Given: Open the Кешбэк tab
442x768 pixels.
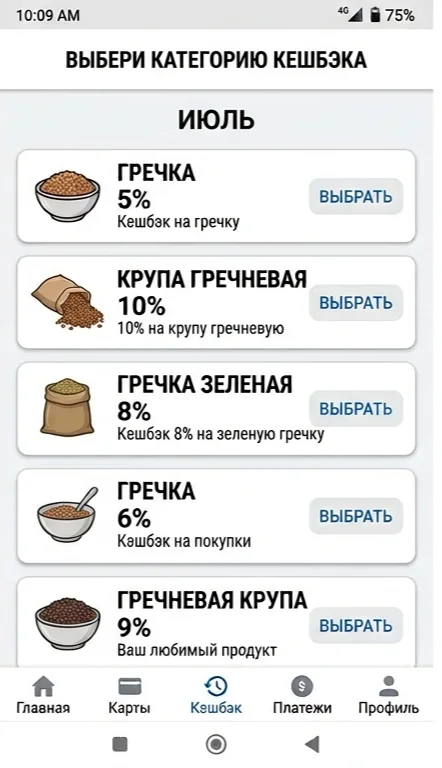Looking at the screenshot, I should 216,696.
